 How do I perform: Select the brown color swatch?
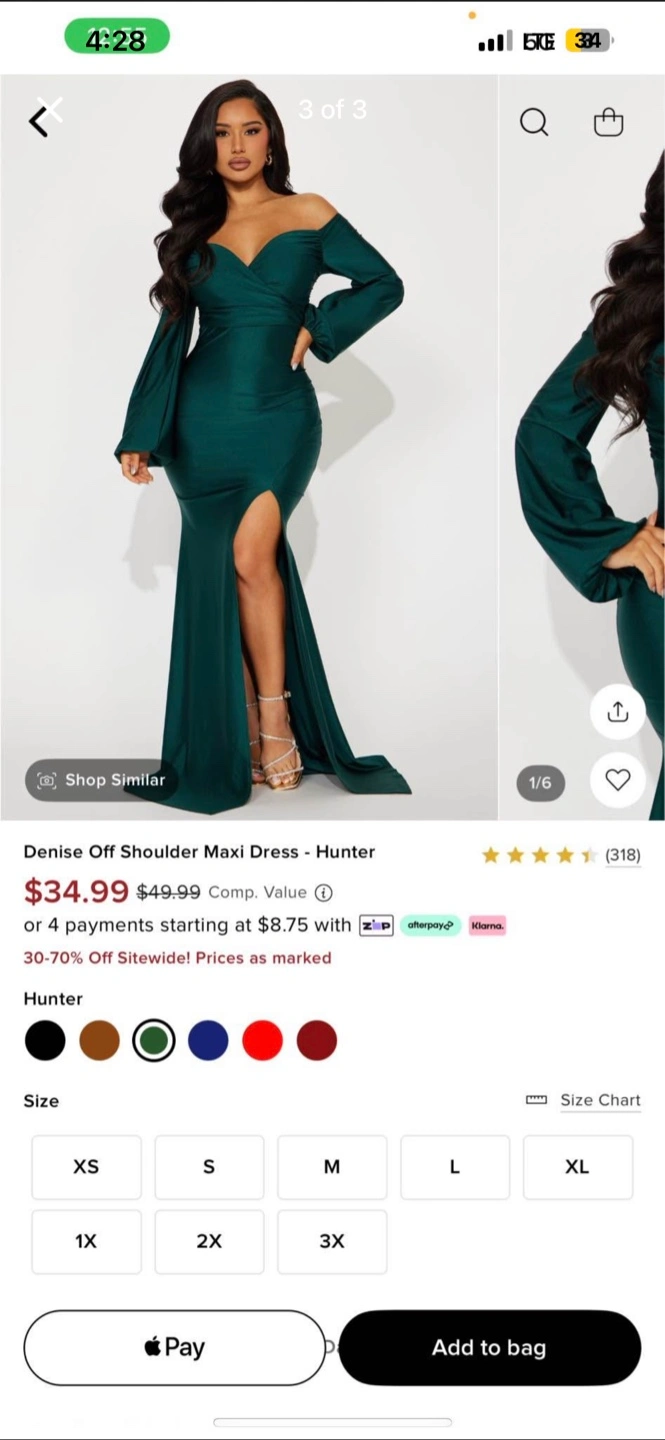pos(99,1040)
